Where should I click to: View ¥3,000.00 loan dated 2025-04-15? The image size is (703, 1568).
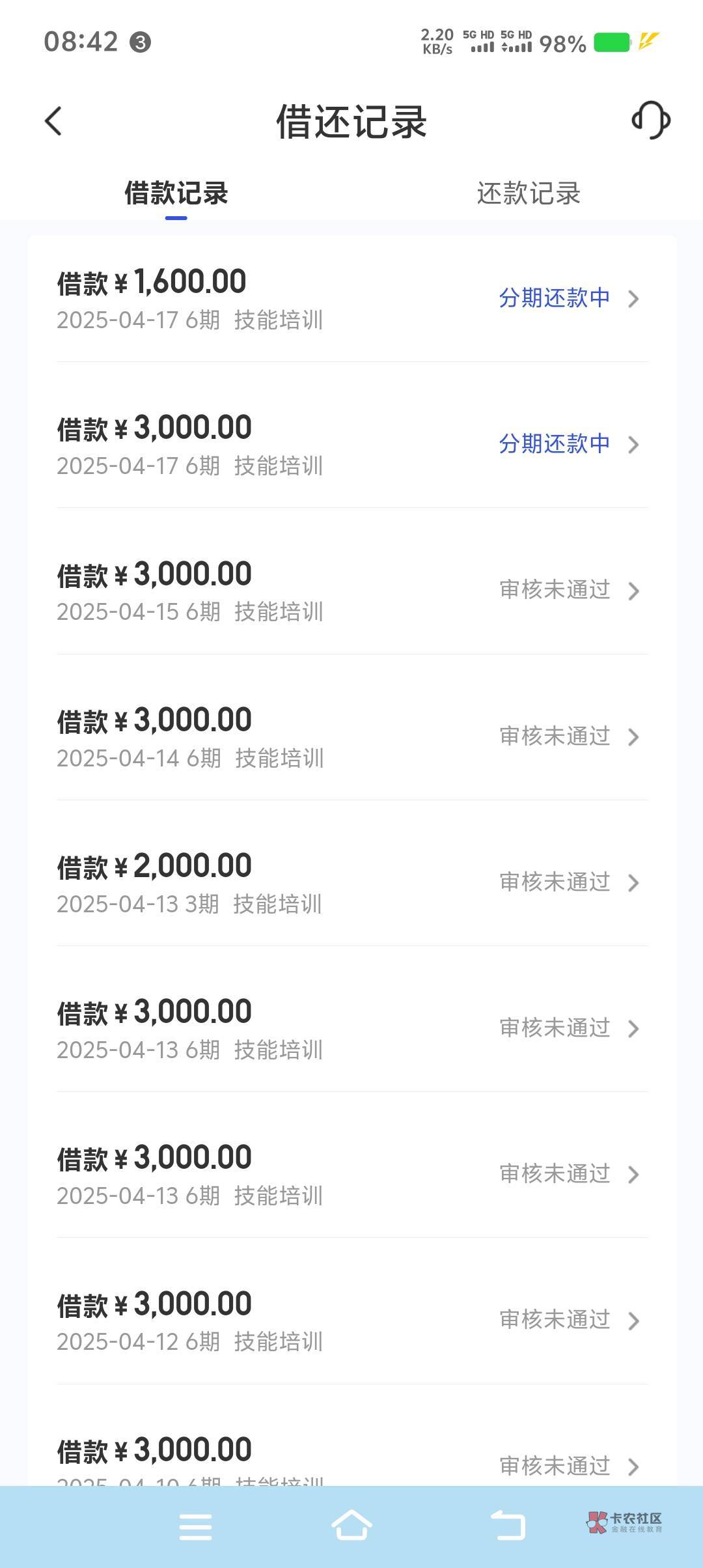tap(351, 591)
